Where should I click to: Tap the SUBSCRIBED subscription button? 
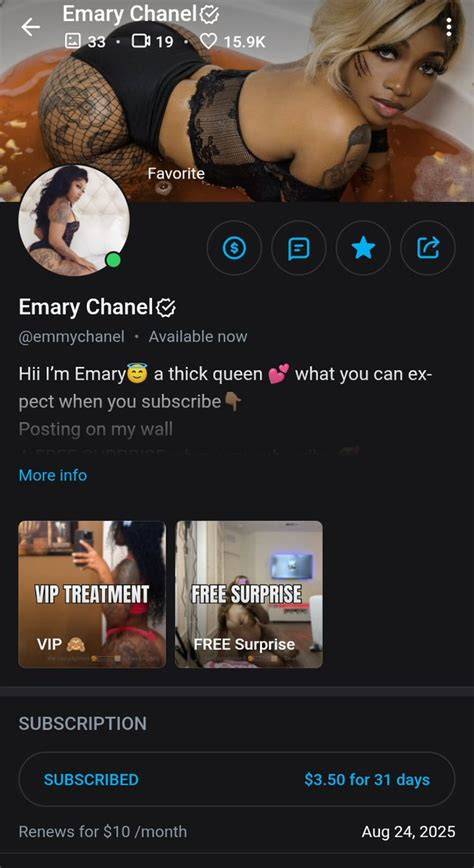coord(237,779)
